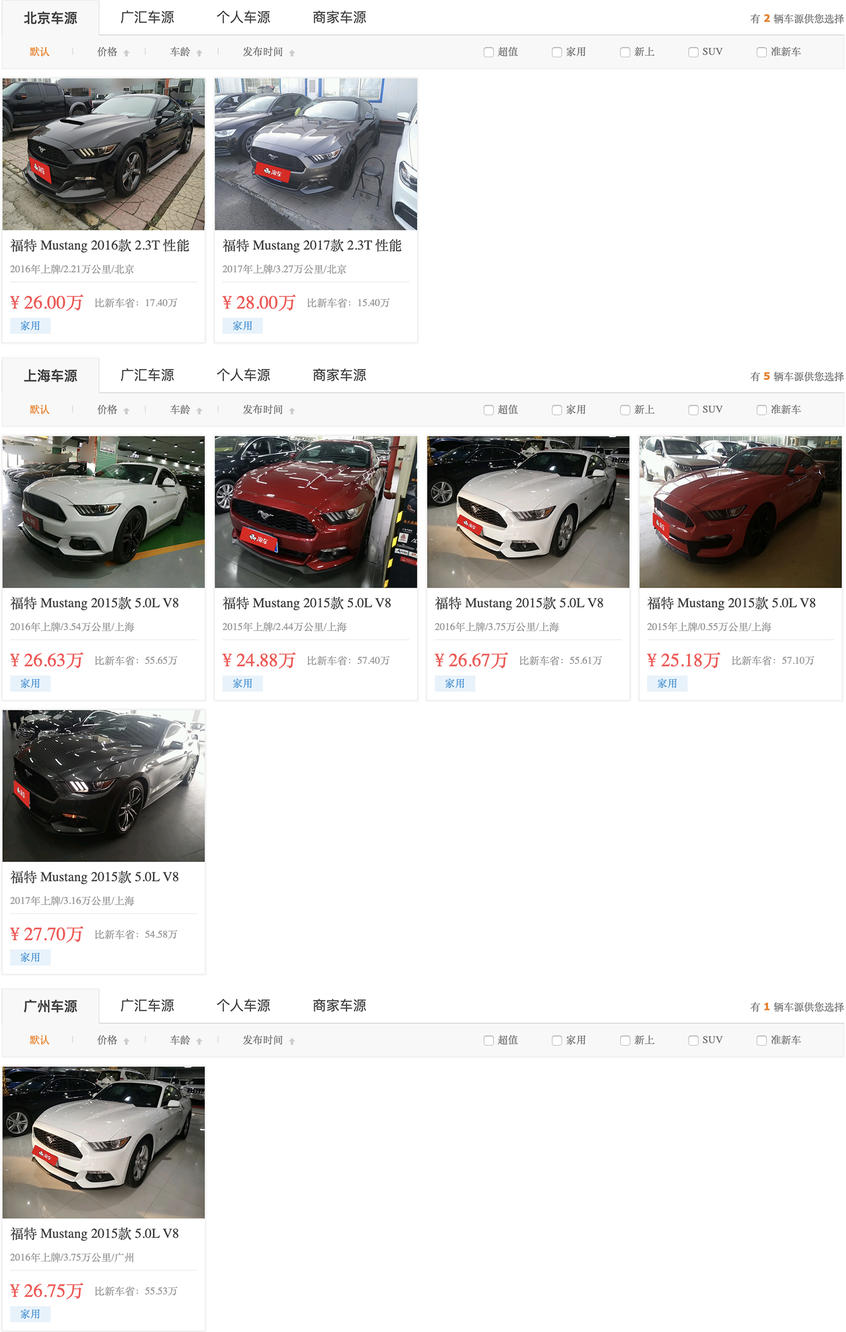846x1332 pixels.
Task: Tick the 家用 checkbox under 北京车源
Action: pos(557,52)
